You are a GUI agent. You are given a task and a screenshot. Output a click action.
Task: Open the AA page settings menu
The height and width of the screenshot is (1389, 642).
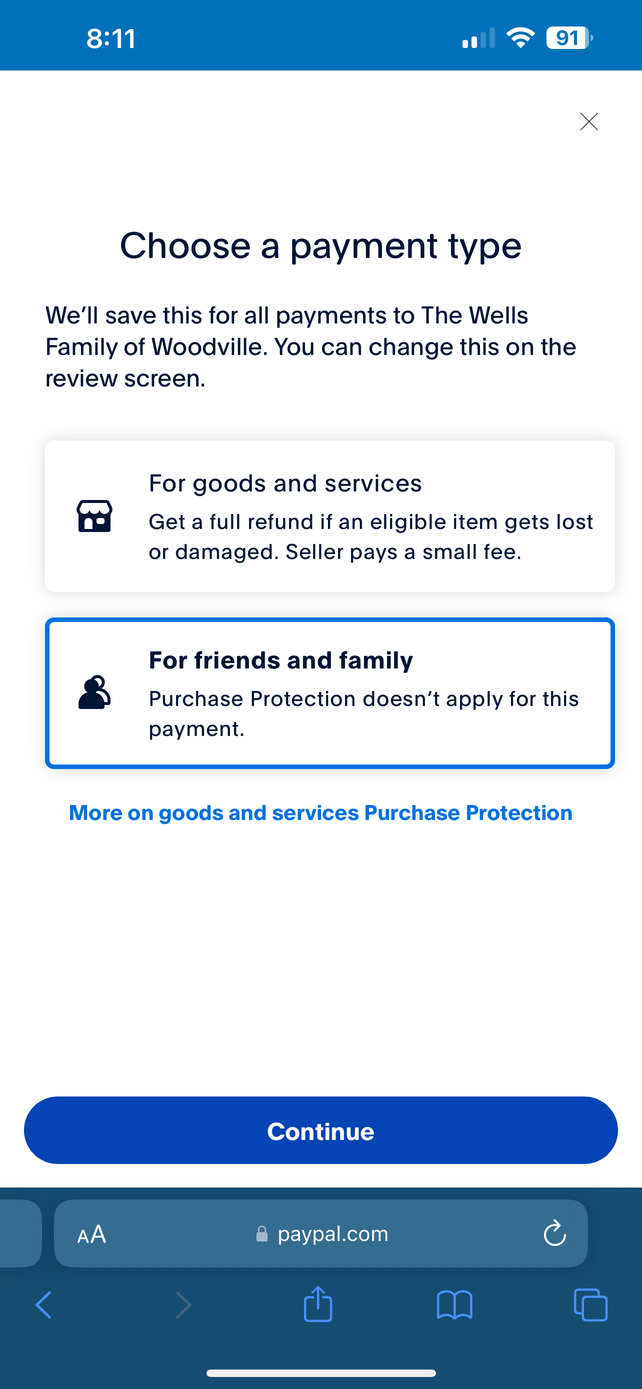tap(92, 1235)
